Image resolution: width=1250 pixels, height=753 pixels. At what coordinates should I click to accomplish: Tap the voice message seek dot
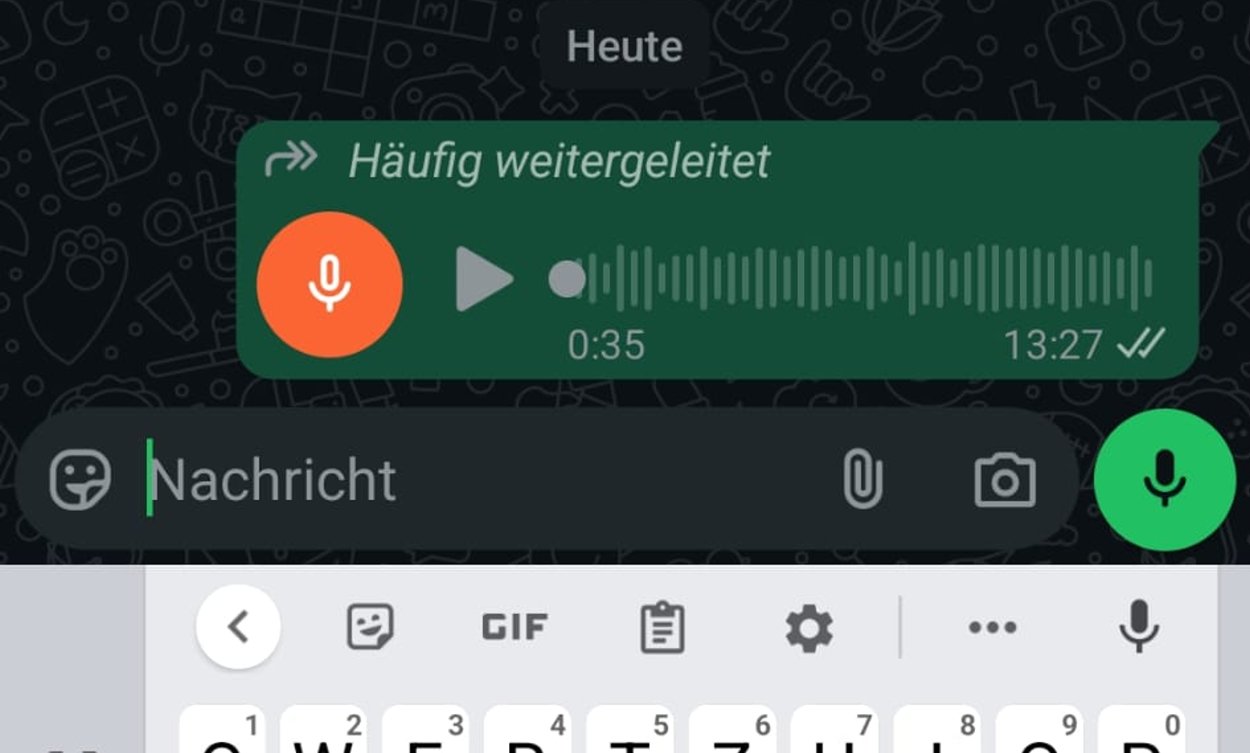click(x=567, y=279)
